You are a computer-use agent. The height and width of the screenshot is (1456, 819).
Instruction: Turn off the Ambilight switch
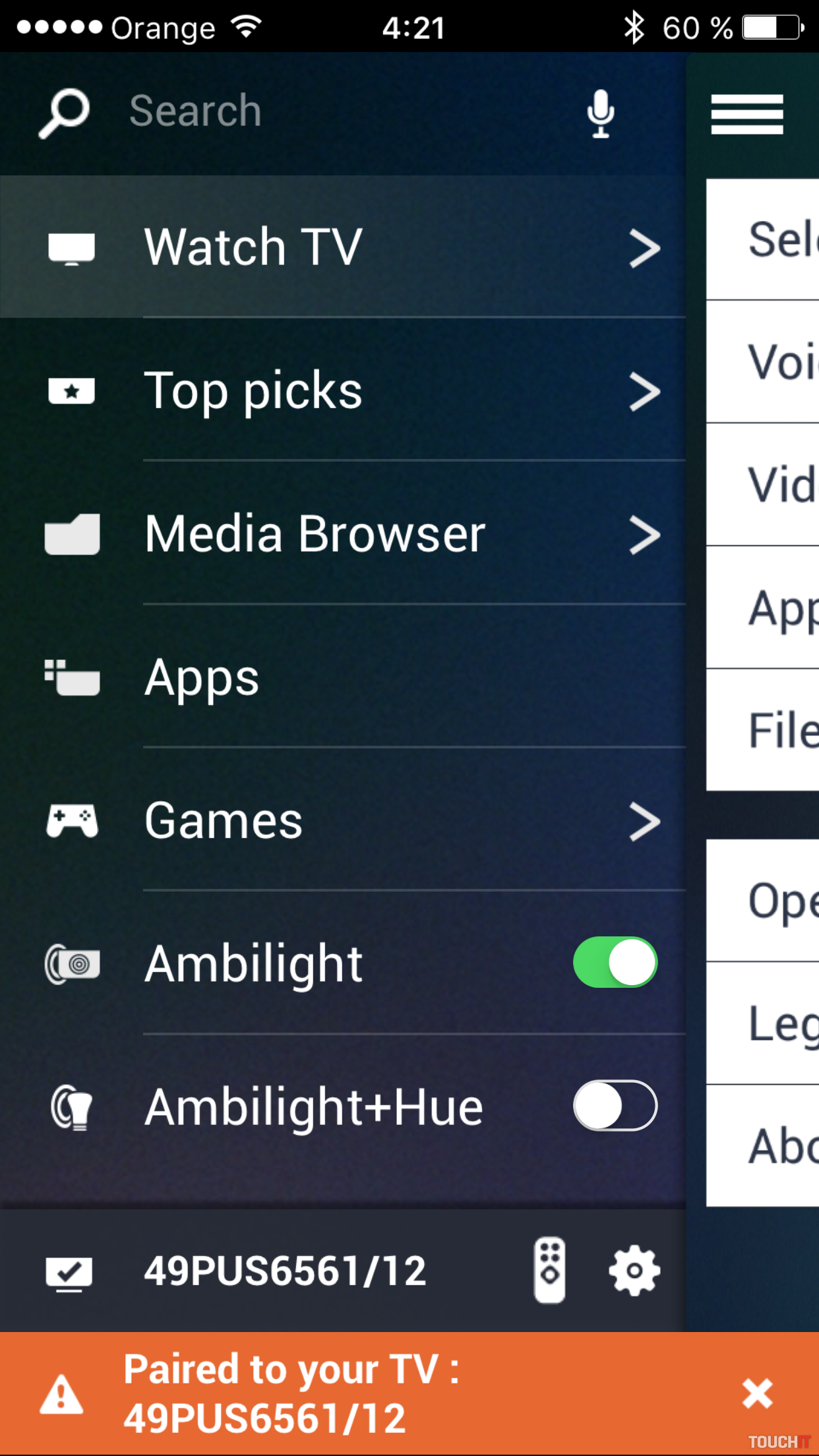pyautogui.click(x=615, y=962)
